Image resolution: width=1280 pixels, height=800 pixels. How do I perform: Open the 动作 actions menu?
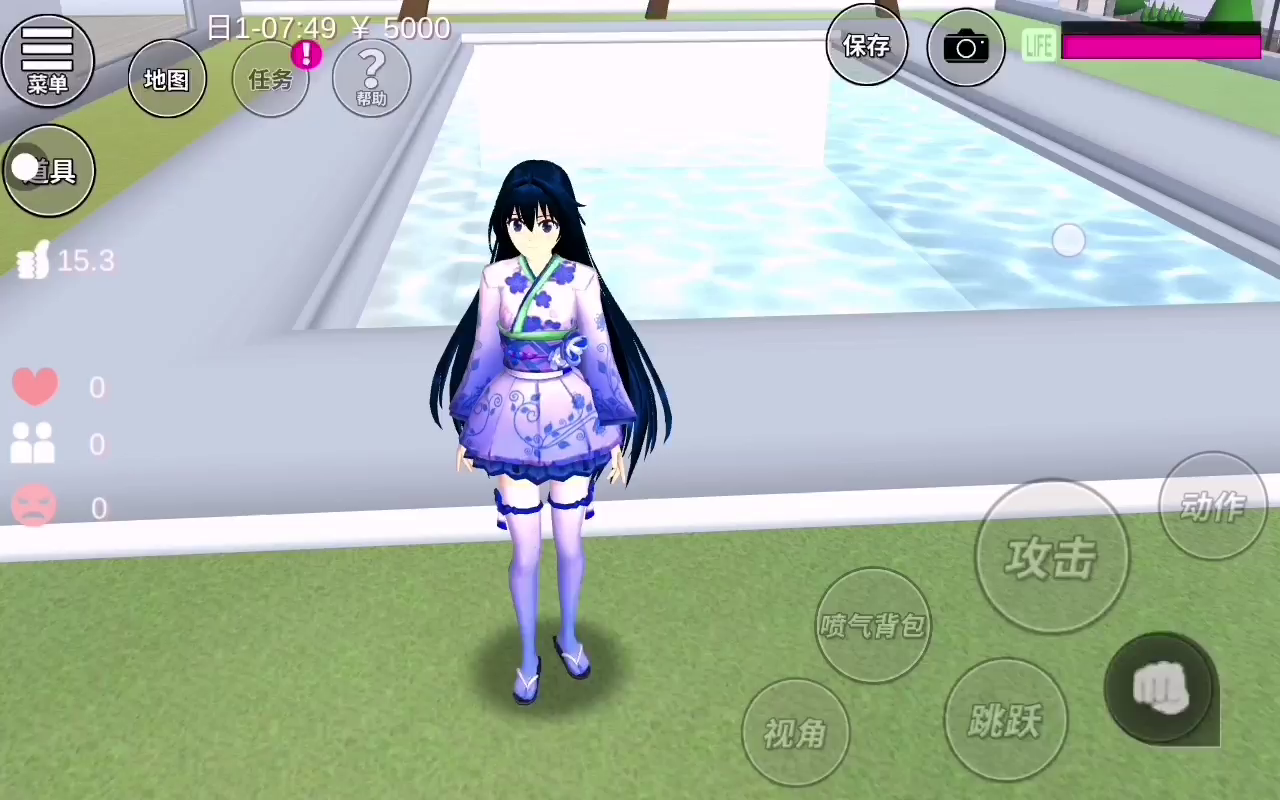click(x=1212, y=506)
